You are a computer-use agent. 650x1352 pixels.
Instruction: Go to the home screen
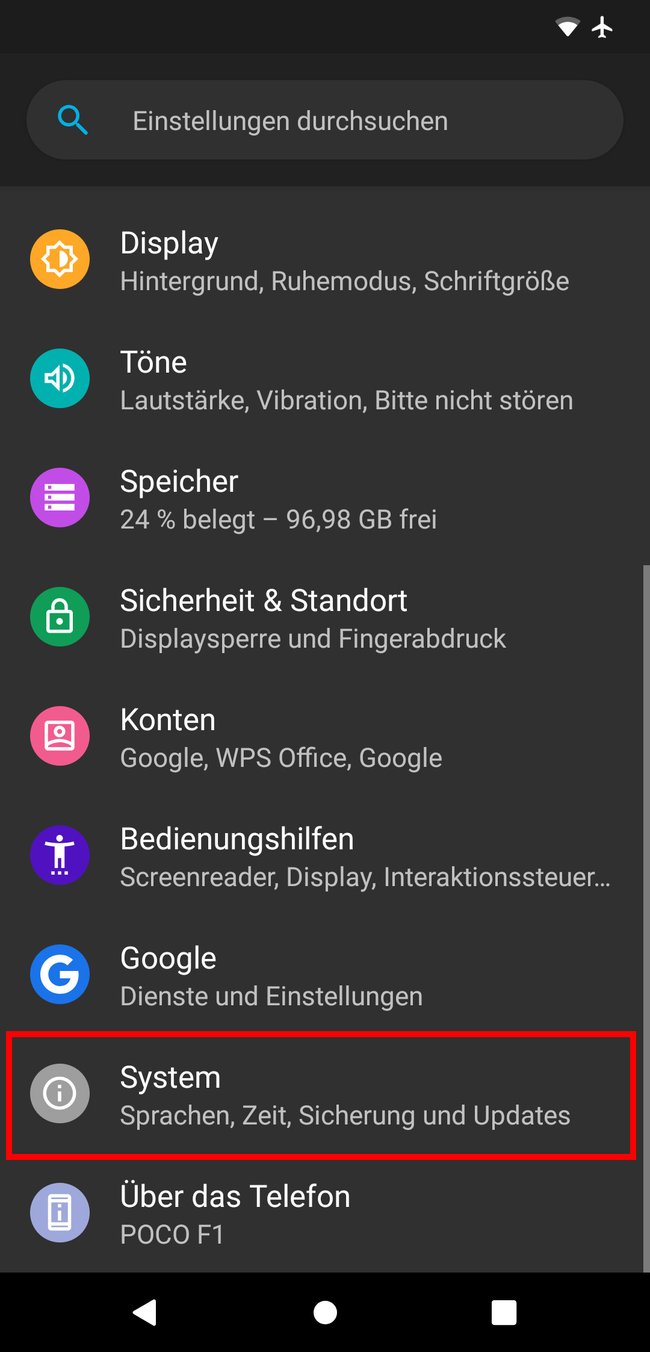point(325,1312)
